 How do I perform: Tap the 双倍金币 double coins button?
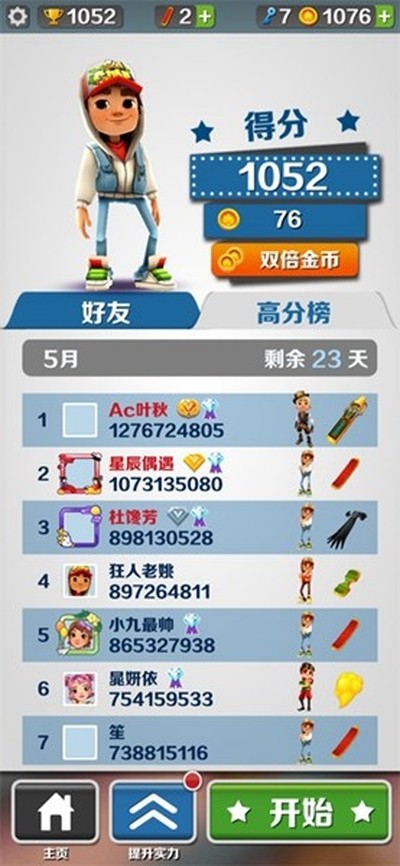(x=285, y=261)
